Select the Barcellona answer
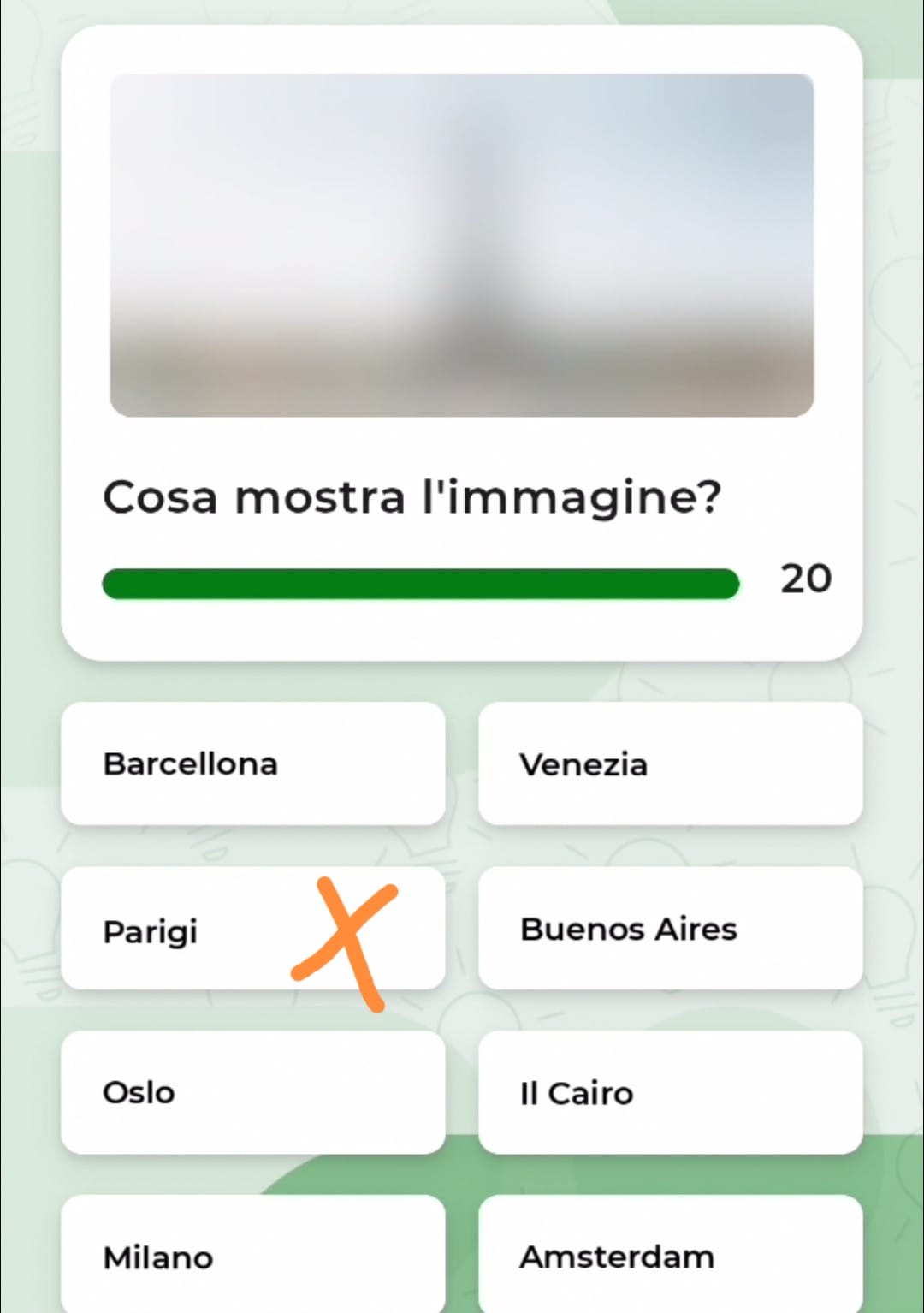This screenshot has width=924, height=1313. coord(252,763)
